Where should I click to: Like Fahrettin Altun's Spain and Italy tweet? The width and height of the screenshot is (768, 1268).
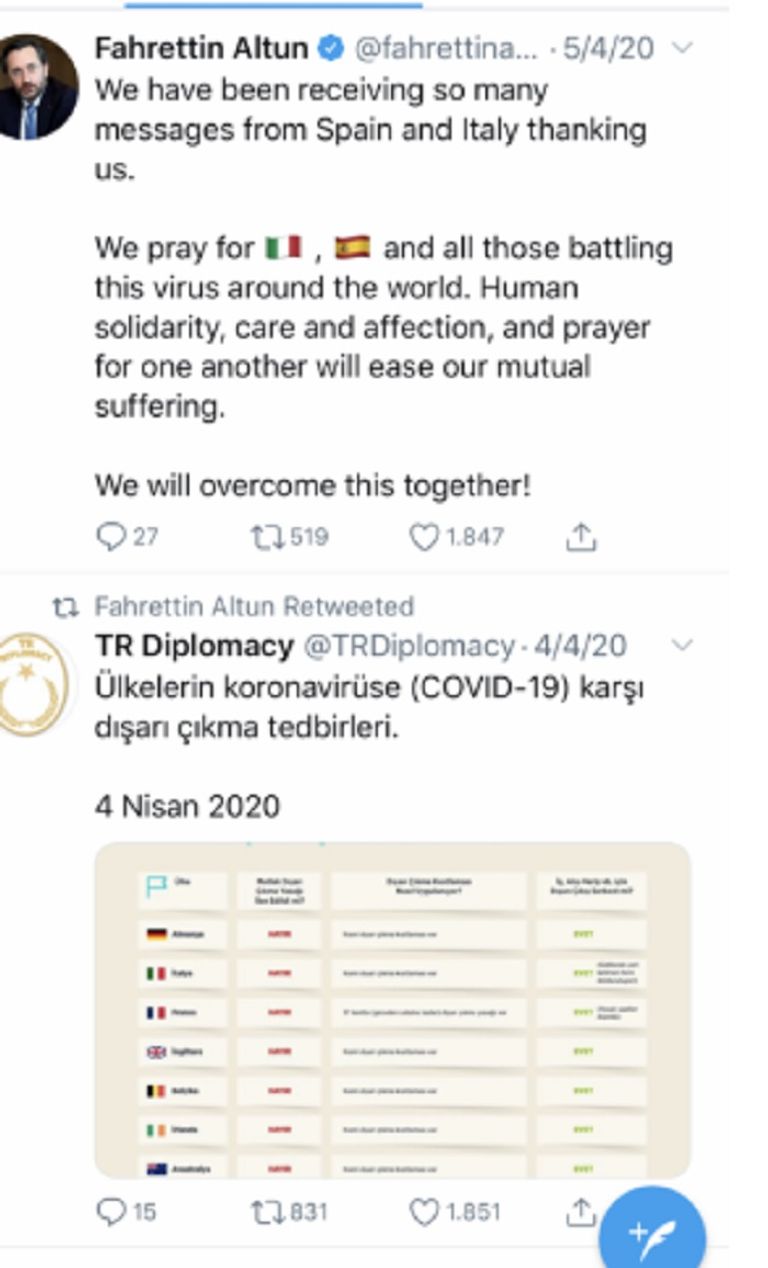pyautogui.click(x=425, y=537)
